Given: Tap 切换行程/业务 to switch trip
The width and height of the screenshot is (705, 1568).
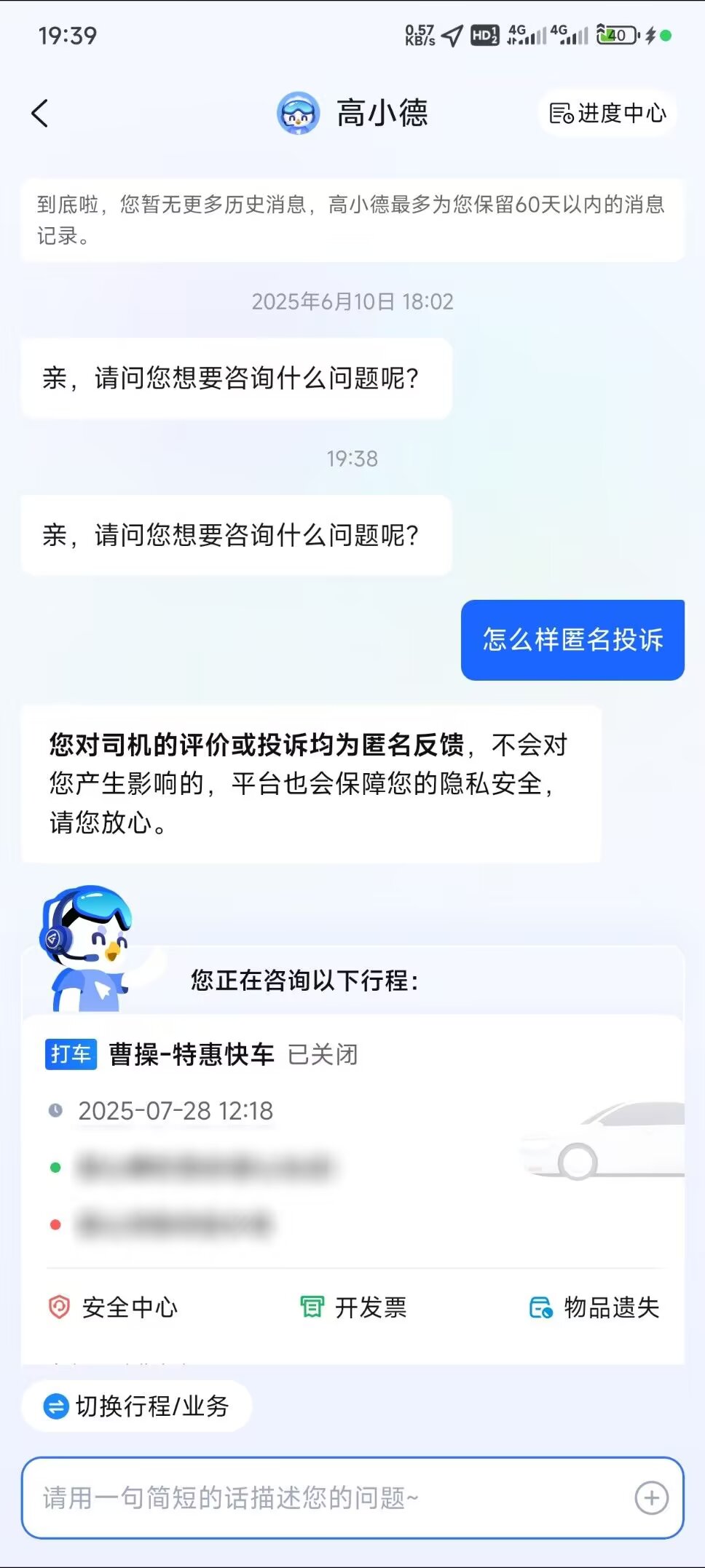Looking at the screenshot, I should click(x=137, y=1406).
